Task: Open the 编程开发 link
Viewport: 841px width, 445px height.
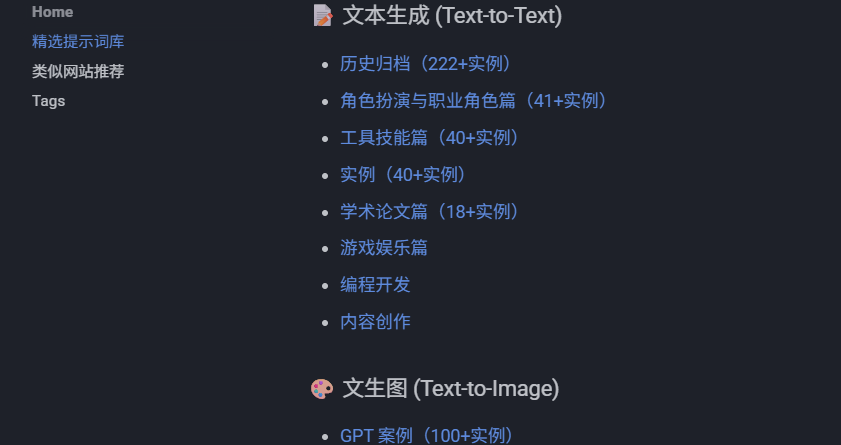Action: (375, 285)
